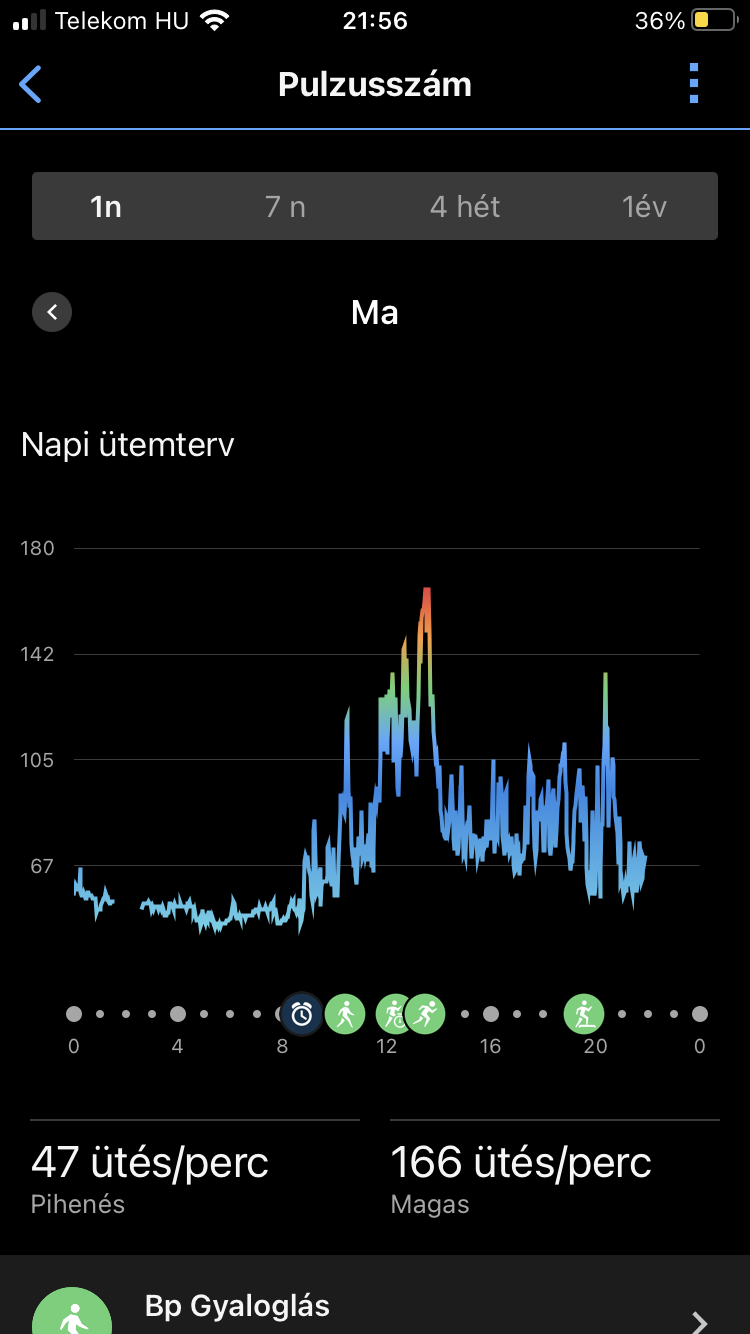Open the three-dot overflow menu
The width and height of the screenshot is (750, 1334).
click(x=694, y=84)
